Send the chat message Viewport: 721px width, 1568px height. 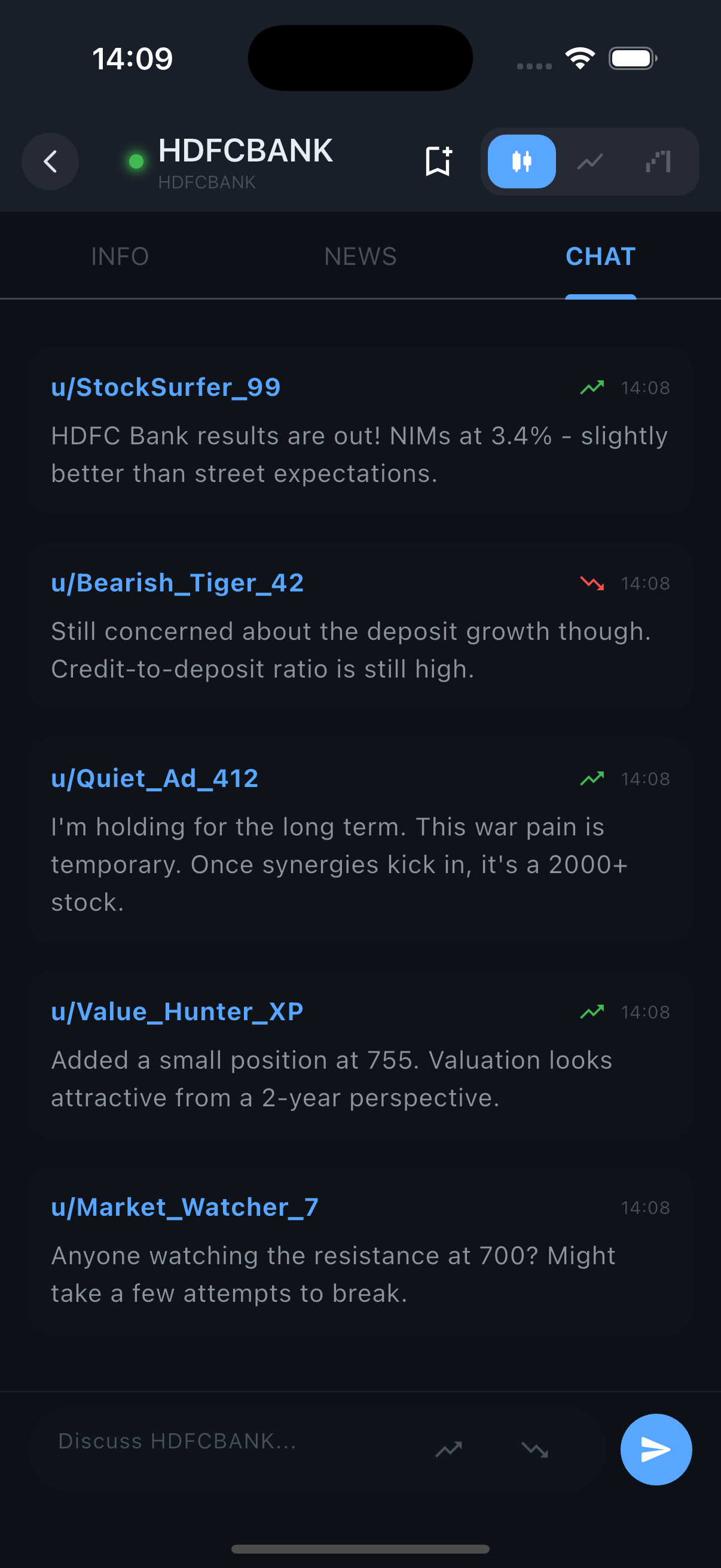pos(655,1450)
